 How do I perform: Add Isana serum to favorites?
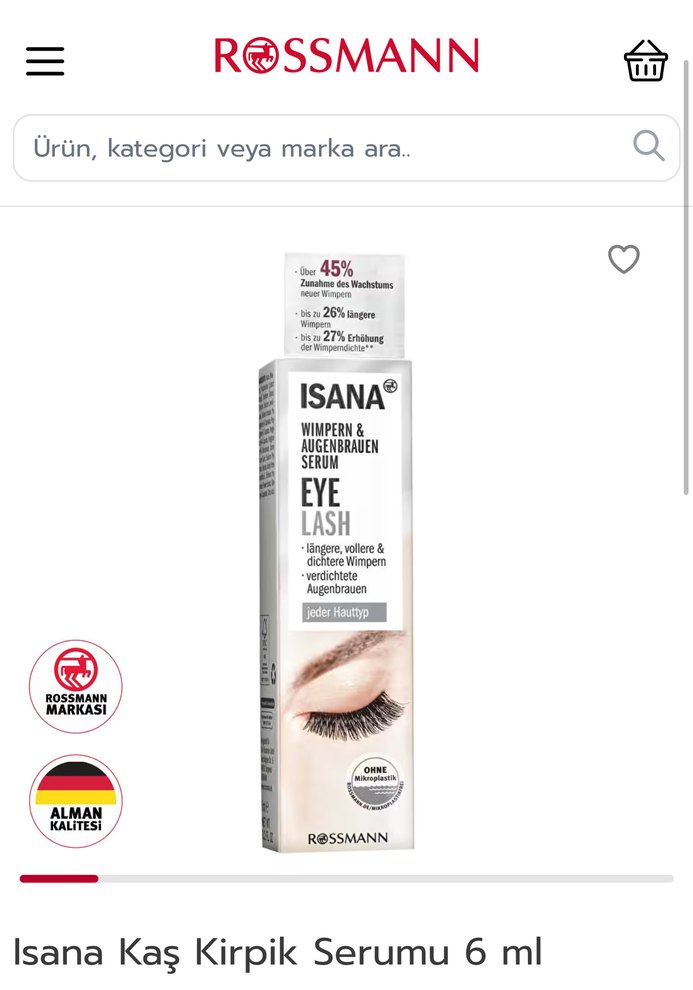[x=623, y=260]
